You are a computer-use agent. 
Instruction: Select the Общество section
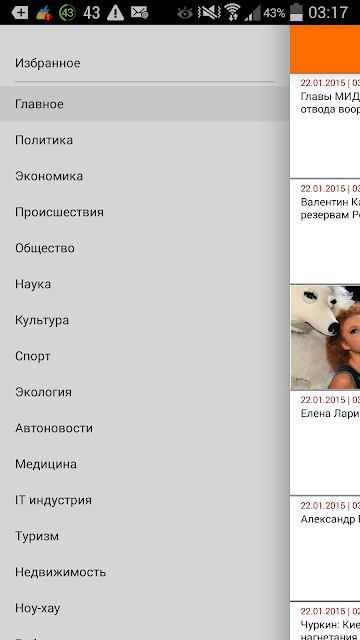pos(144,248)
